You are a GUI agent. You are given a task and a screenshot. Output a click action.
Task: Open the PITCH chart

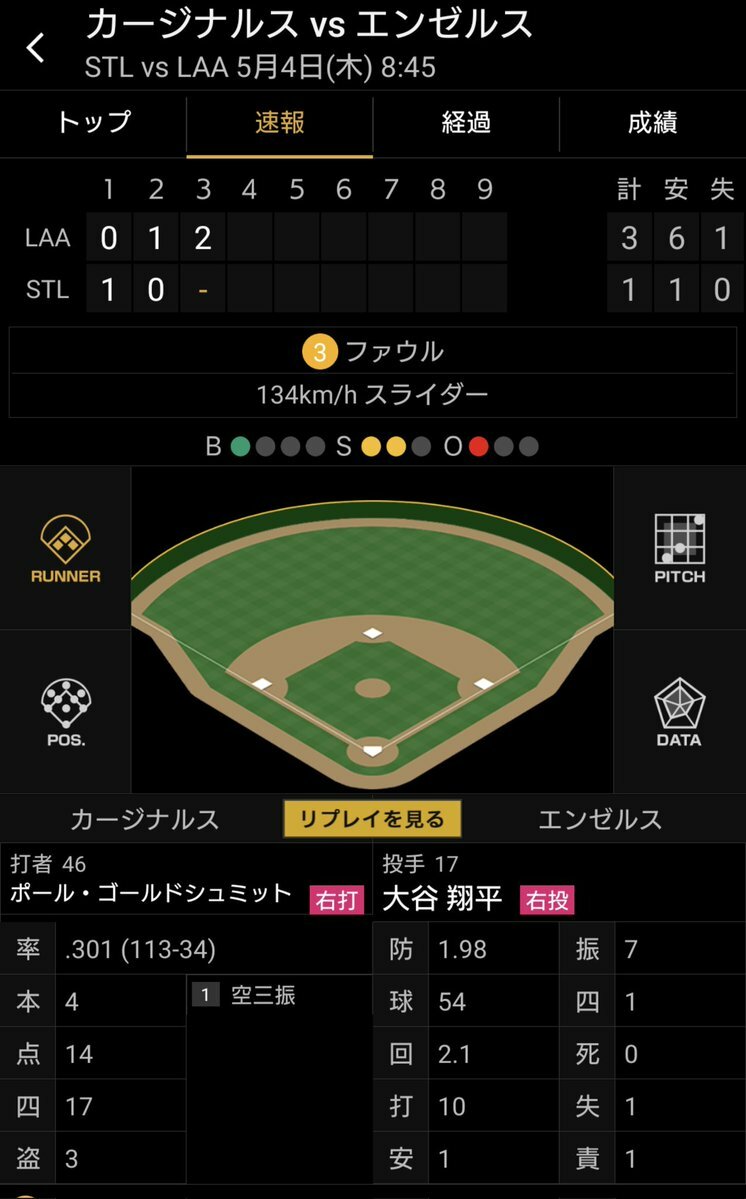click(x=680, y=549)
